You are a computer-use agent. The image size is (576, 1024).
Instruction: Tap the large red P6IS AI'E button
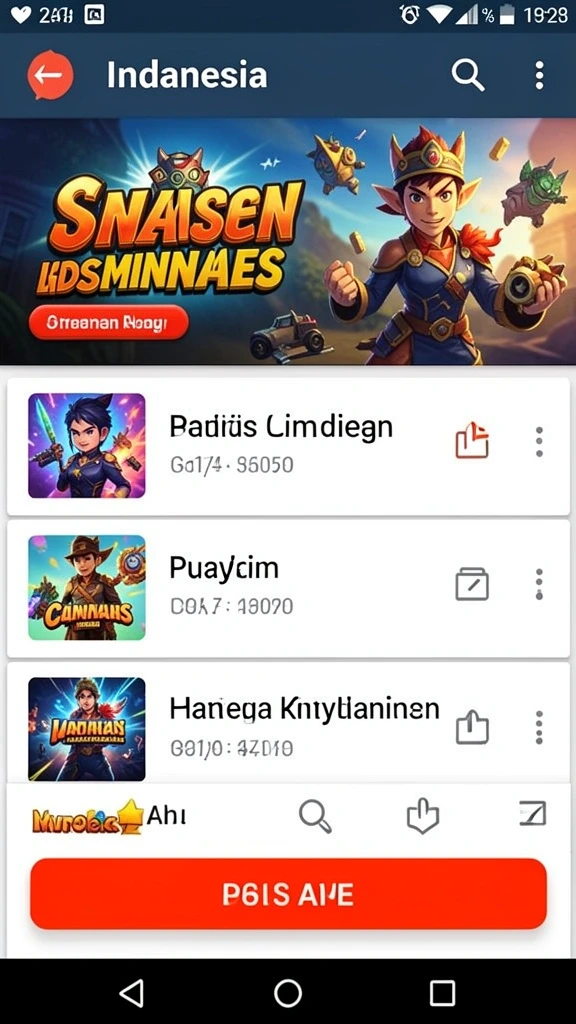click(x=288, y=893)
